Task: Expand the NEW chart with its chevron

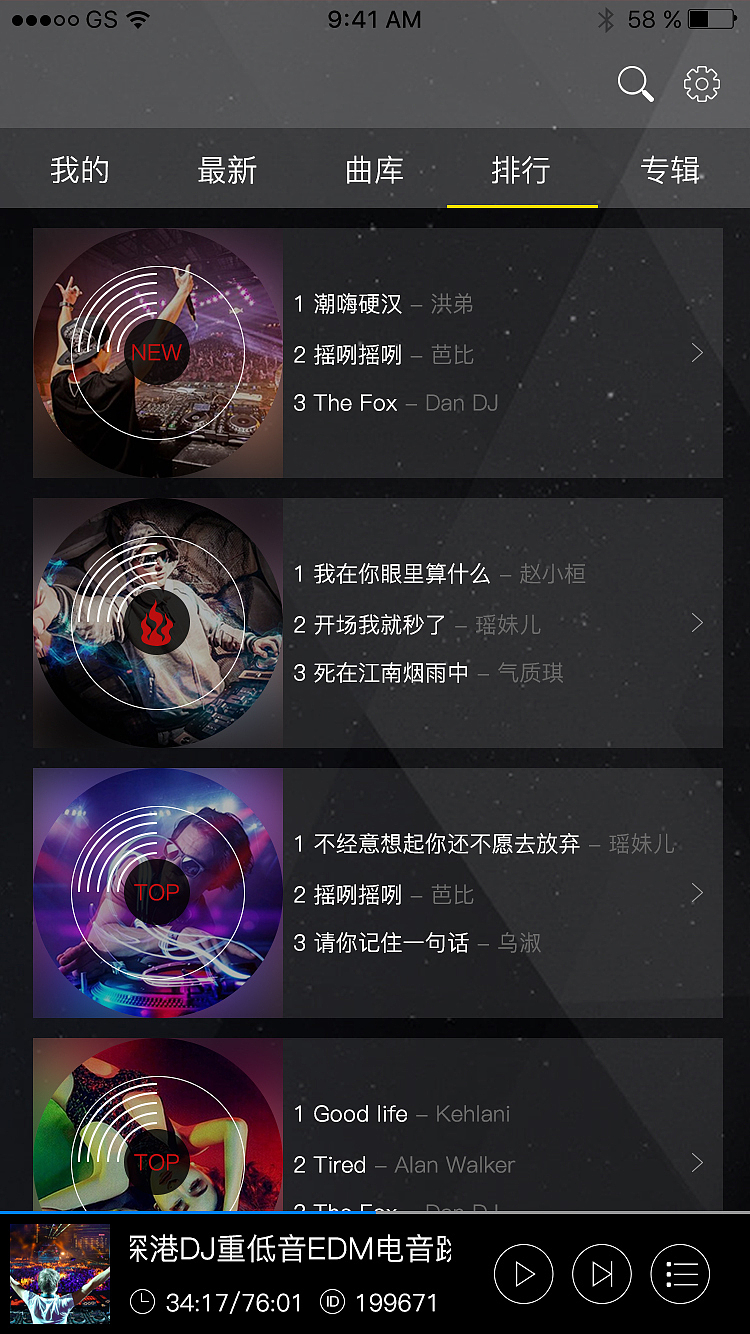Action: pos(697,352)
